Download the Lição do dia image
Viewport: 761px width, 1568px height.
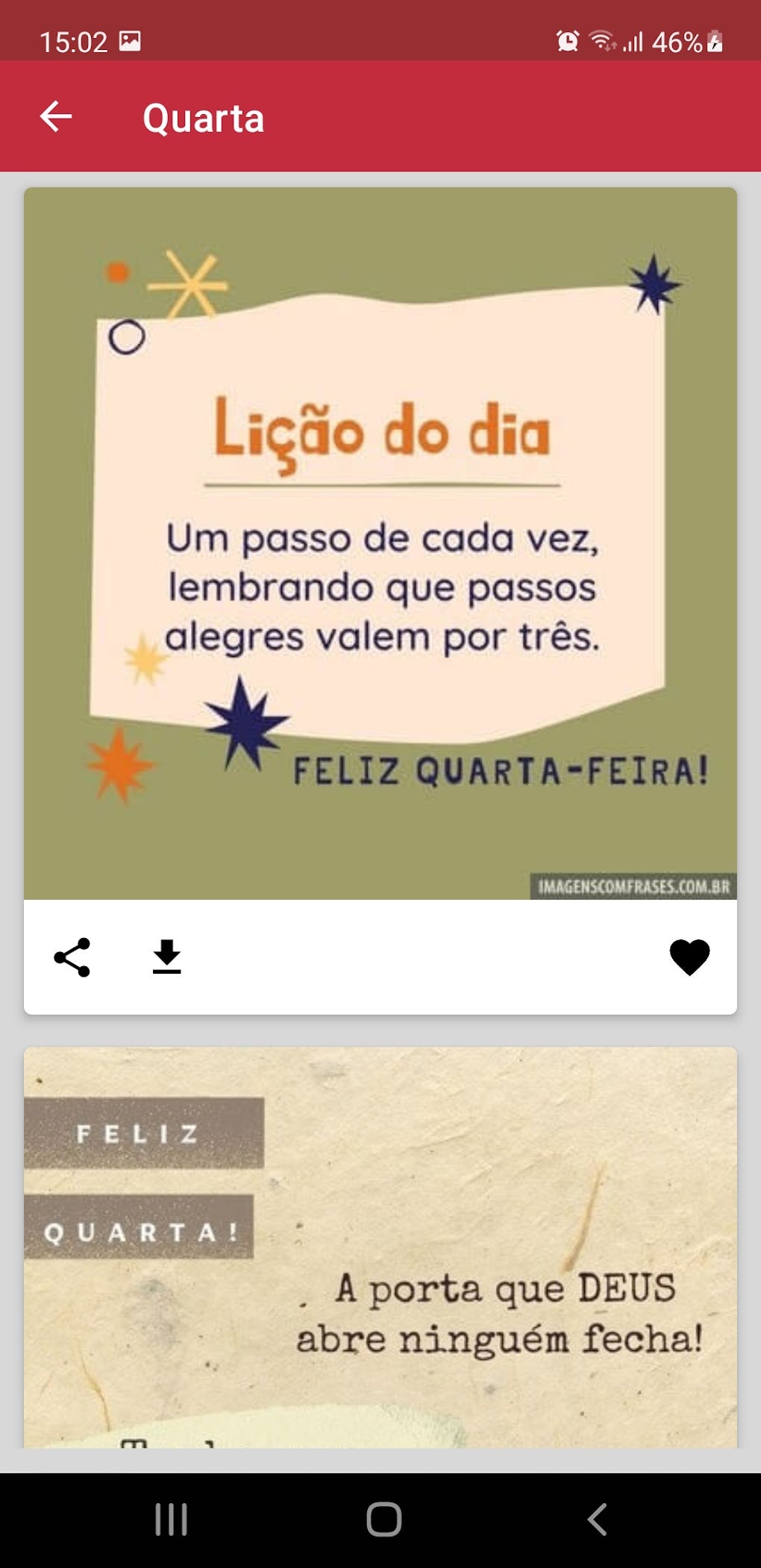[166, 957]
